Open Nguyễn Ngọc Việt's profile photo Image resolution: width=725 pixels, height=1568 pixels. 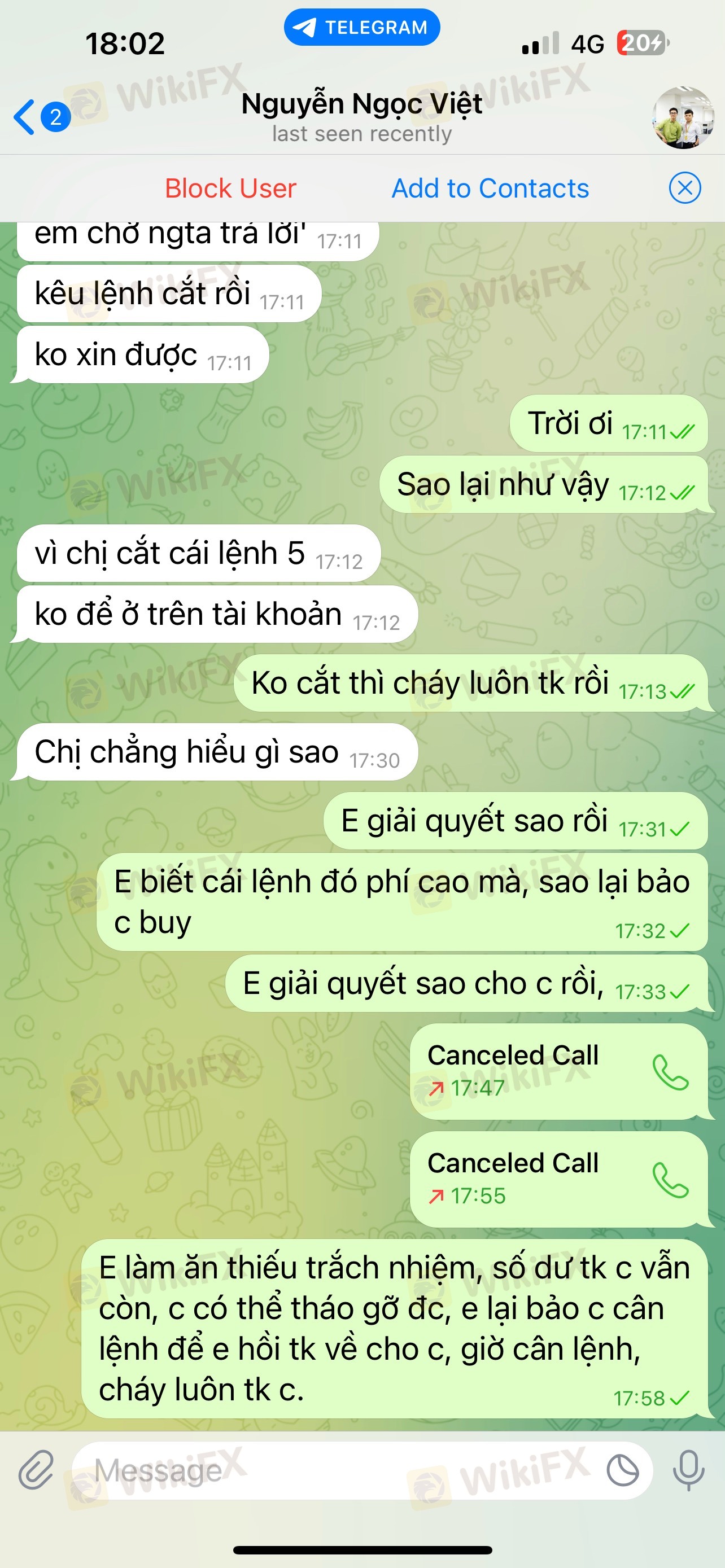683,117
